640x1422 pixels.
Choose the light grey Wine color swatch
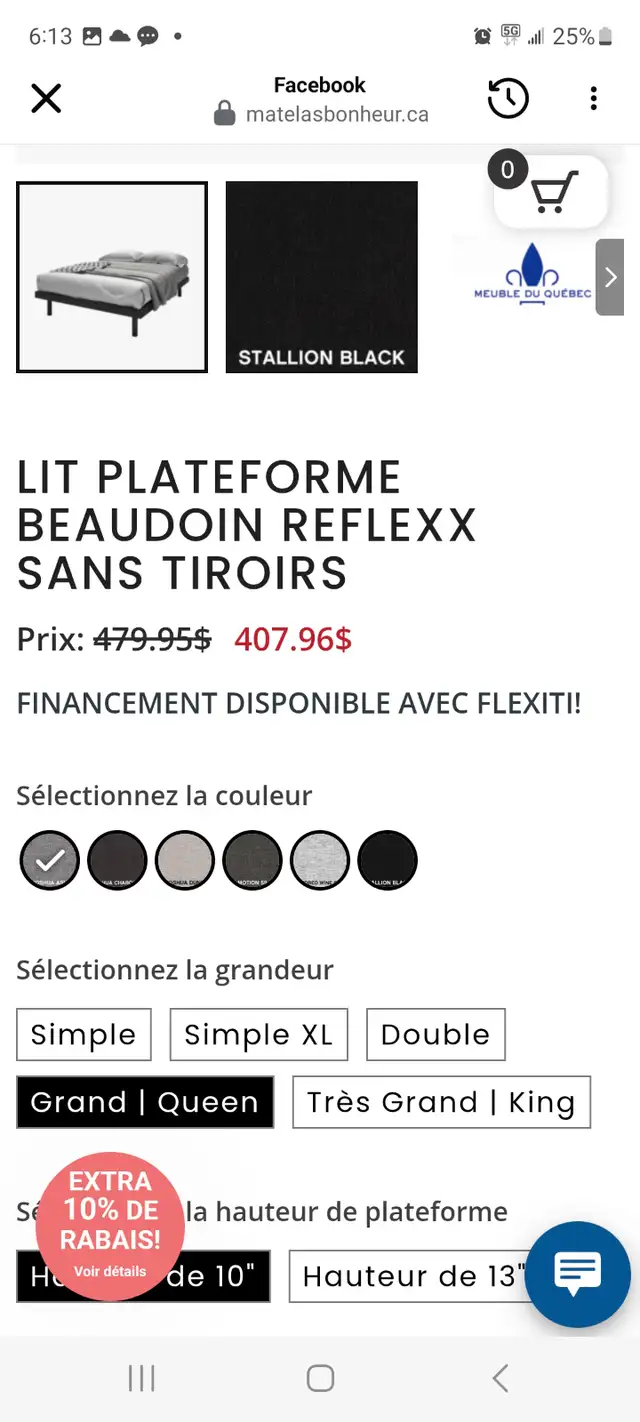coord(320,860)
